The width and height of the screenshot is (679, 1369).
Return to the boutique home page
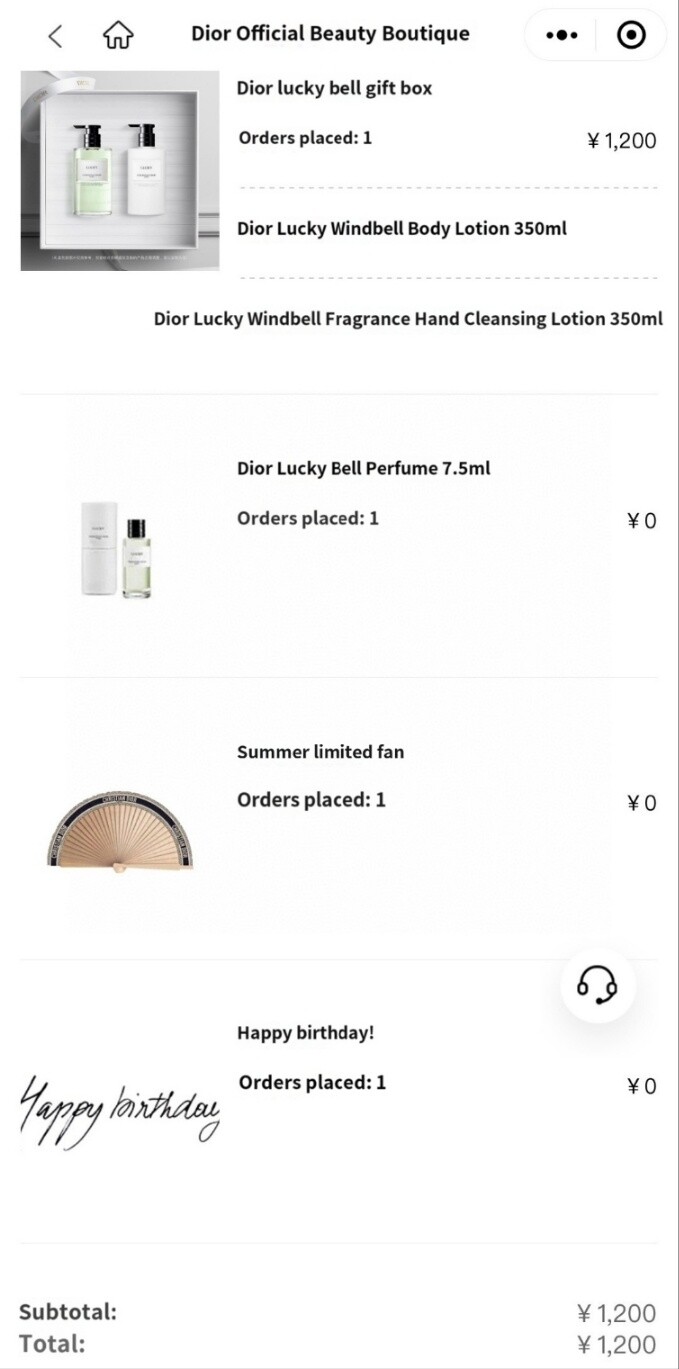118,36
